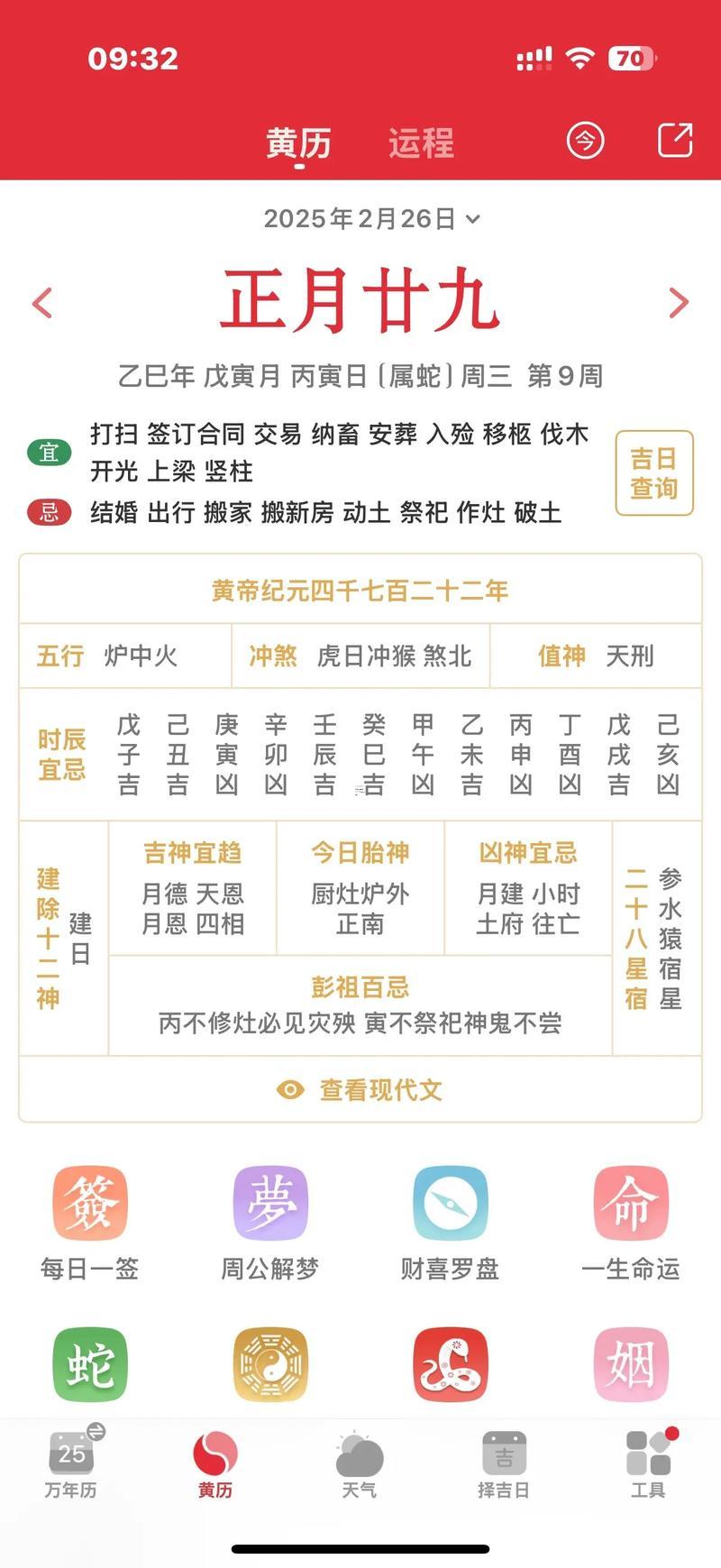The height and width of the screenshot is (1568, 721).
Task: Go to next day with right arrow
Action: tap(680, 302)
